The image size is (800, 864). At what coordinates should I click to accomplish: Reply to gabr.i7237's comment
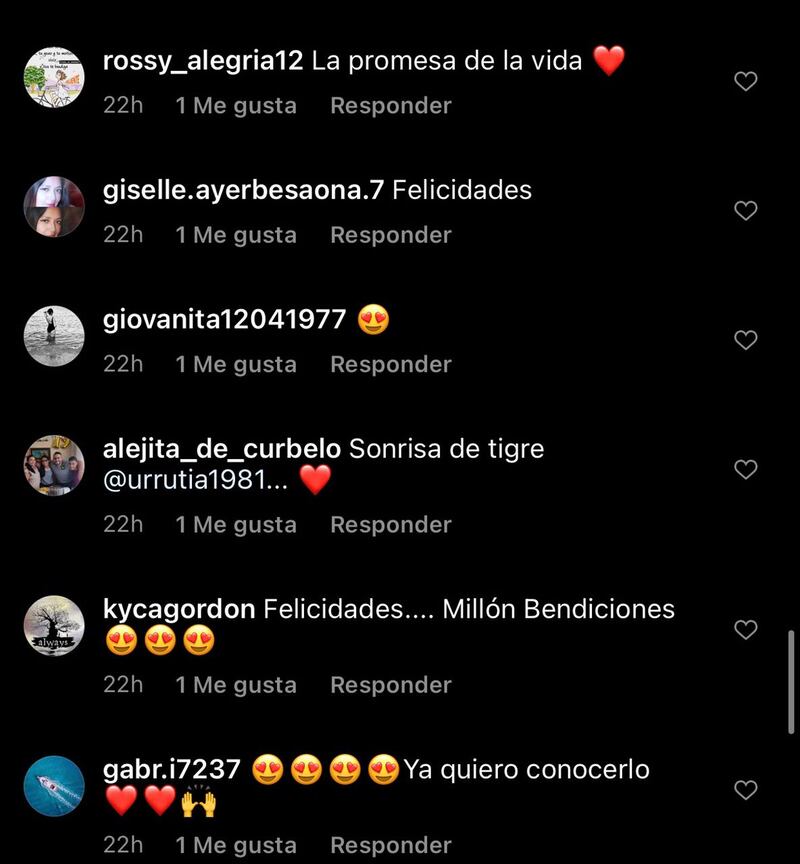click(390, 845)
